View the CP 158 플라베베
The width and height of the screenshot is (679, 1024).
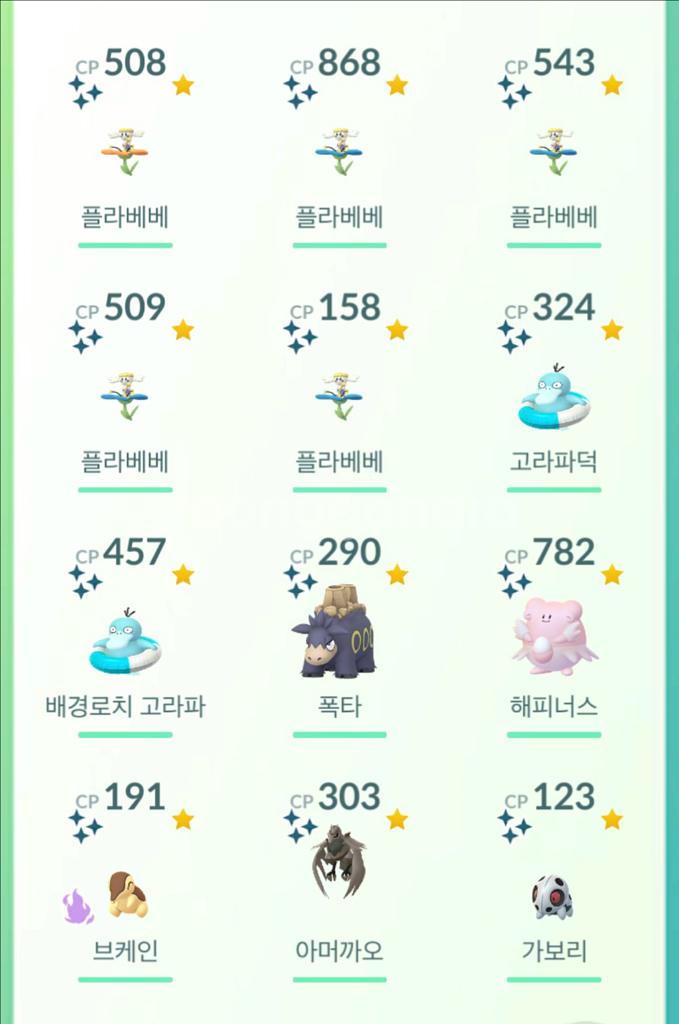tap(340, 396)
